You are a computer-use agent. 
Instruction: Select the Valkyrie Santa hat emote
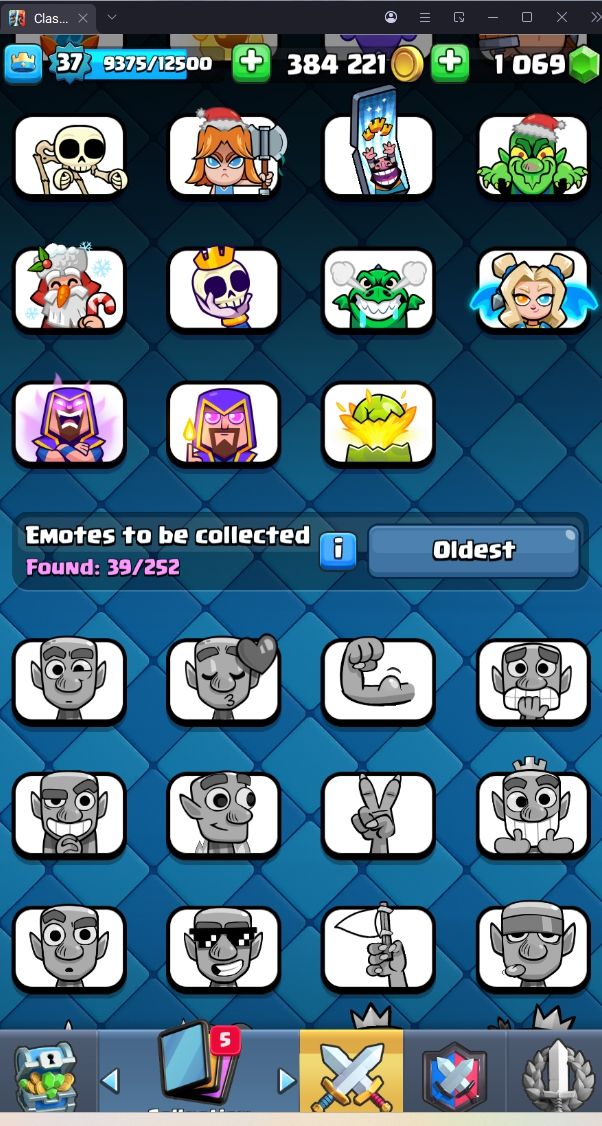coord(224,156)
